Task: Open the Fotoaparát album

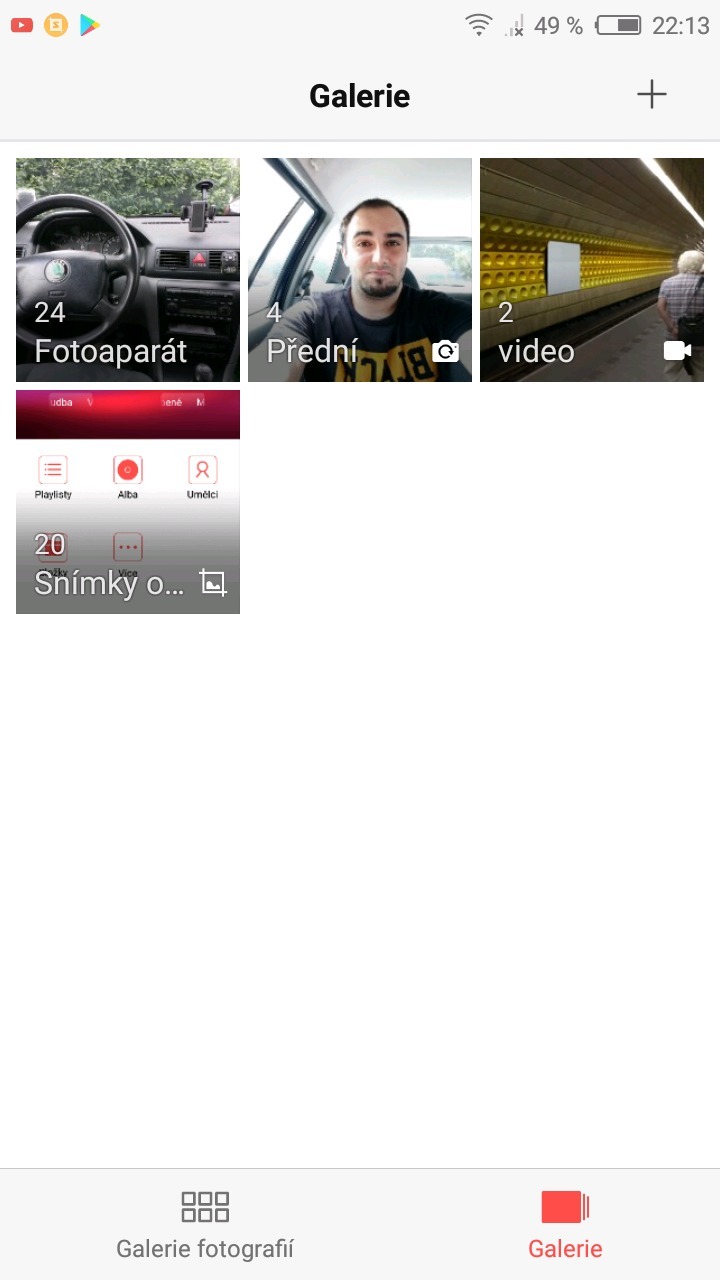Action: click(x=128, y=270)
